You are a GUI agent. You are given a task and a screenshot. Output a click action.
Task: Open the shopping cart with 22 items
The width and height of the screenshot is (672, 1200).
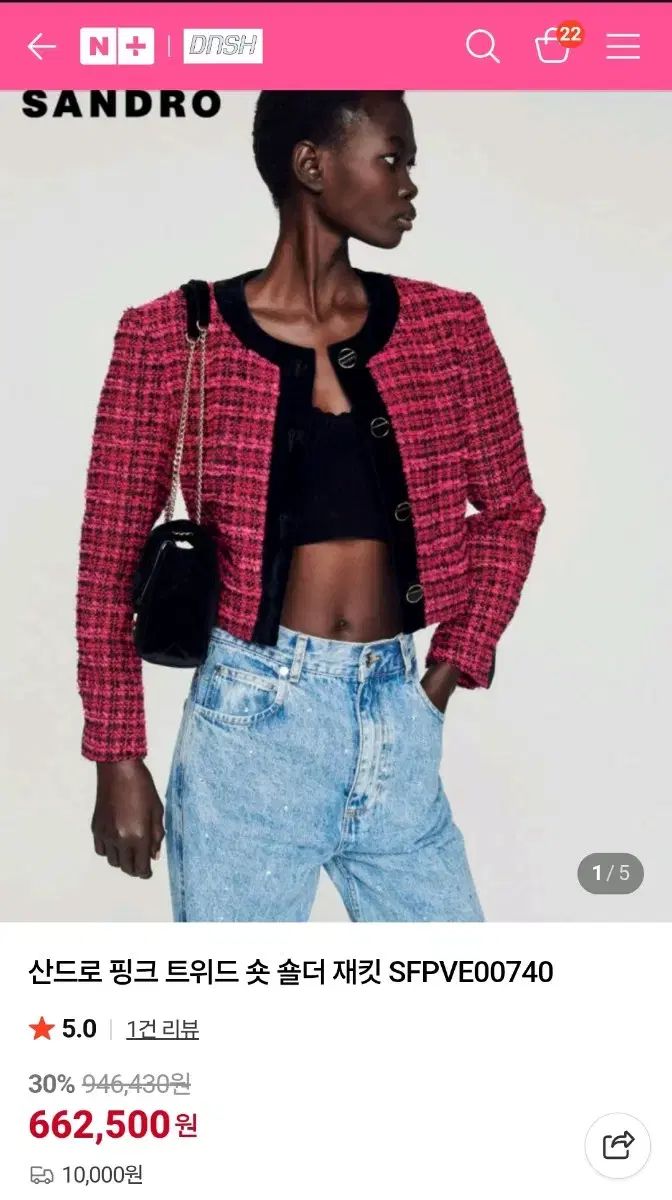pos(553,46)
